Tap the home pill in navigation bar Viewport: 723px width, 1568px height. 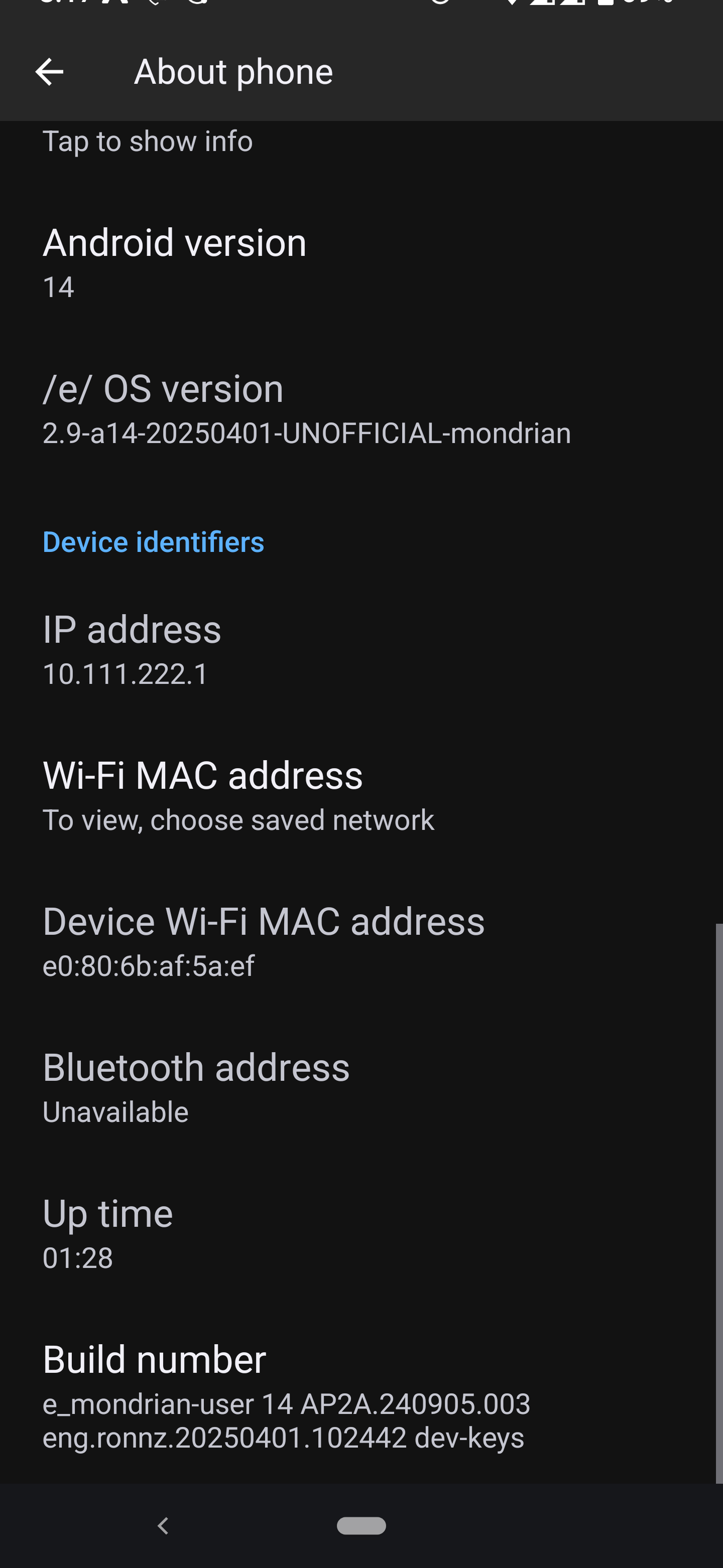point(361,1525)
